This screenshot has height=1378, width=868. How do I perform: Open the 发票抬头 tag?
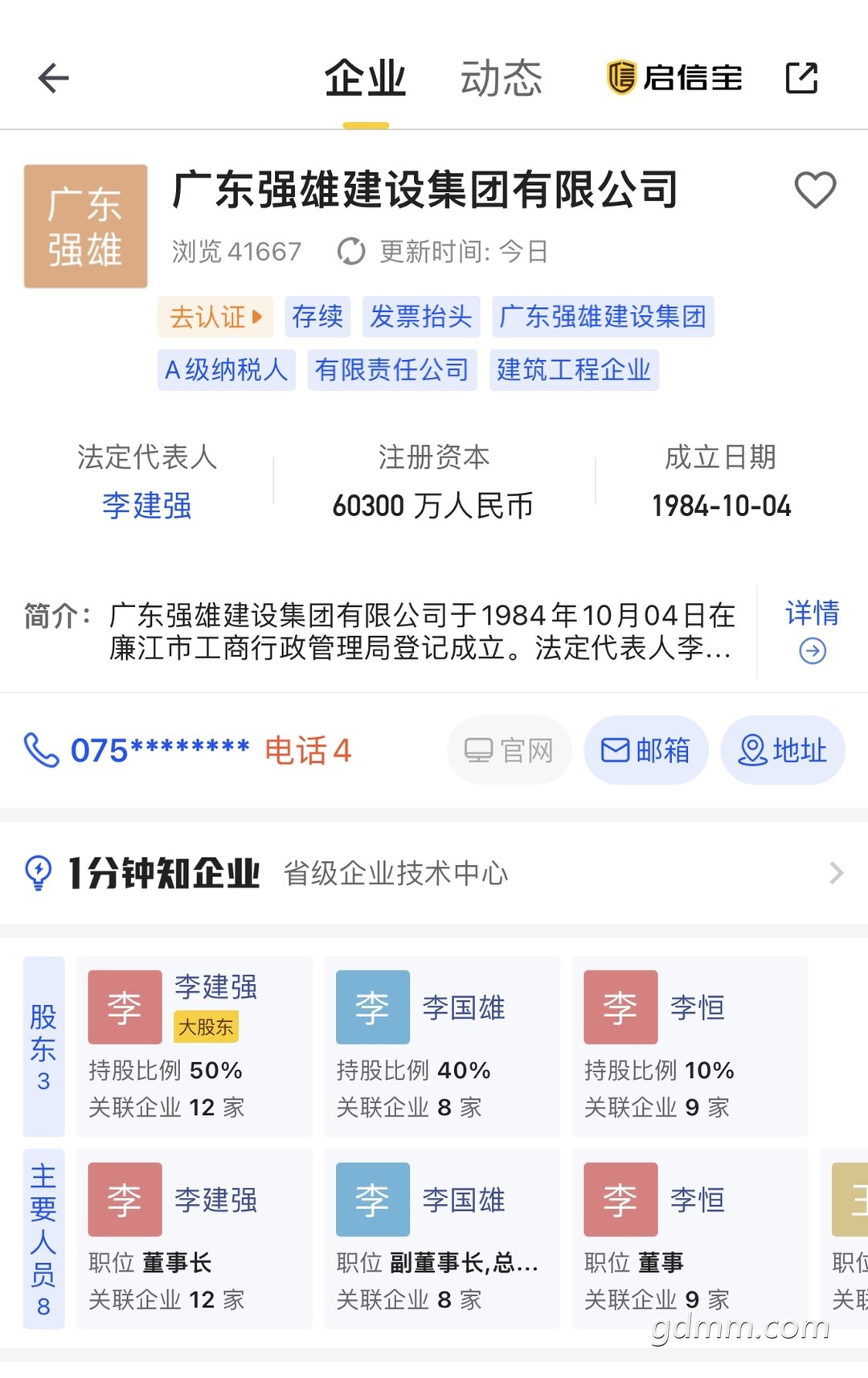[420, 317]
